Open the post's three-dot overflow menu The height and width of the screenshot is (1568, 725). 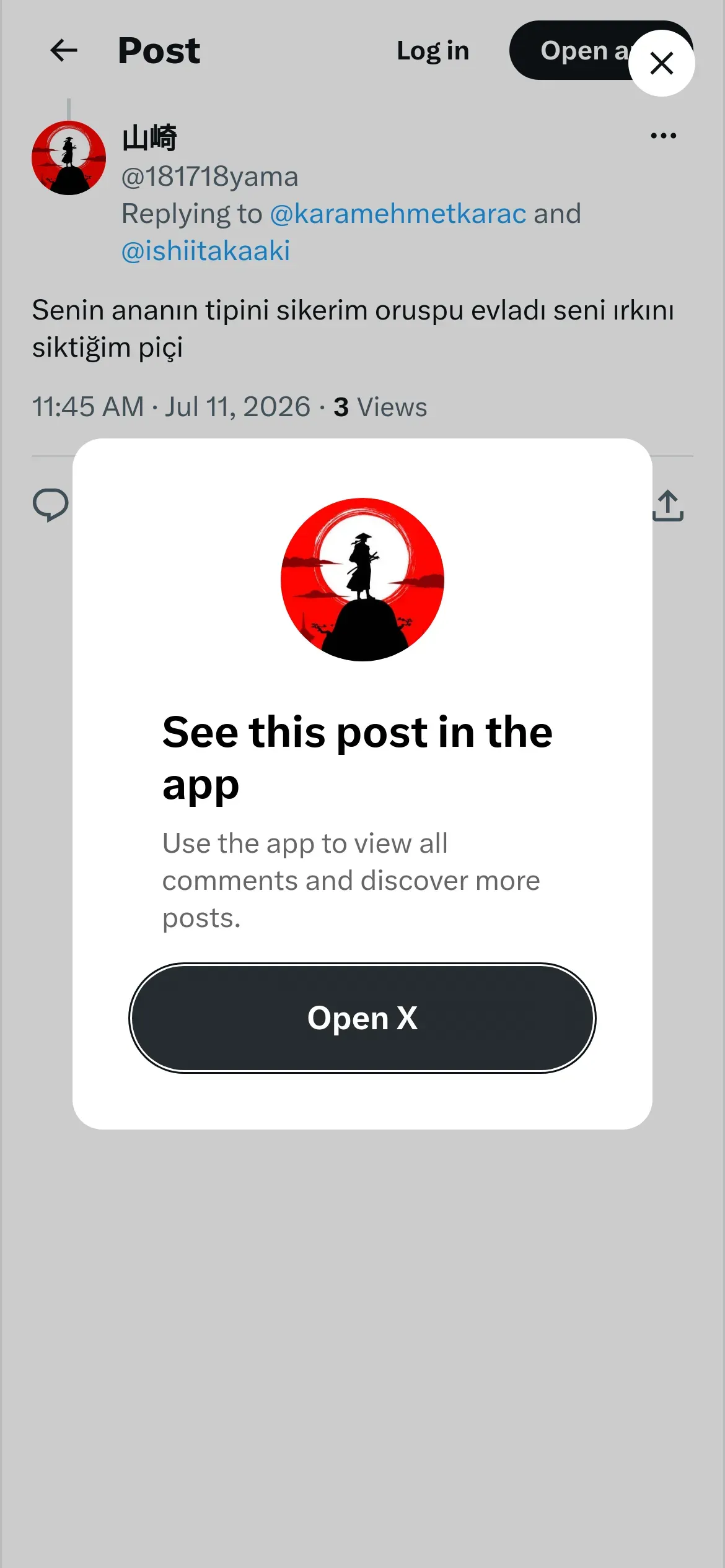663,136
